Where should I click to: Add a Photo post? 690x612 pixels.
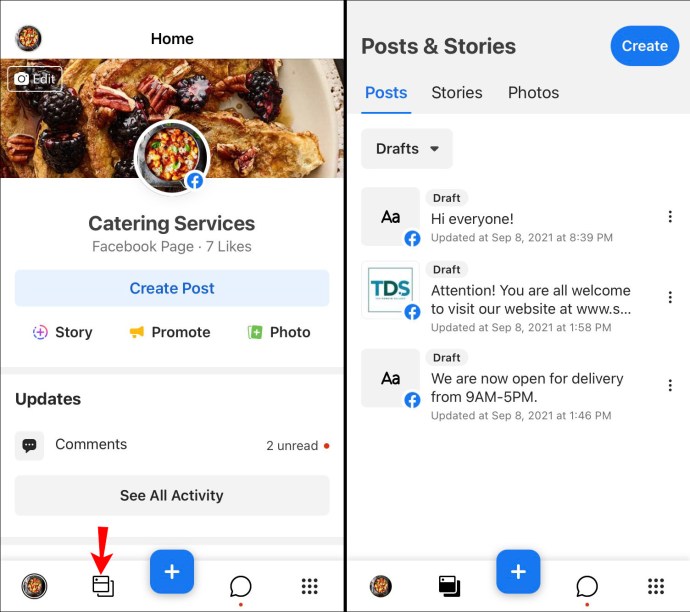[279, 332]
